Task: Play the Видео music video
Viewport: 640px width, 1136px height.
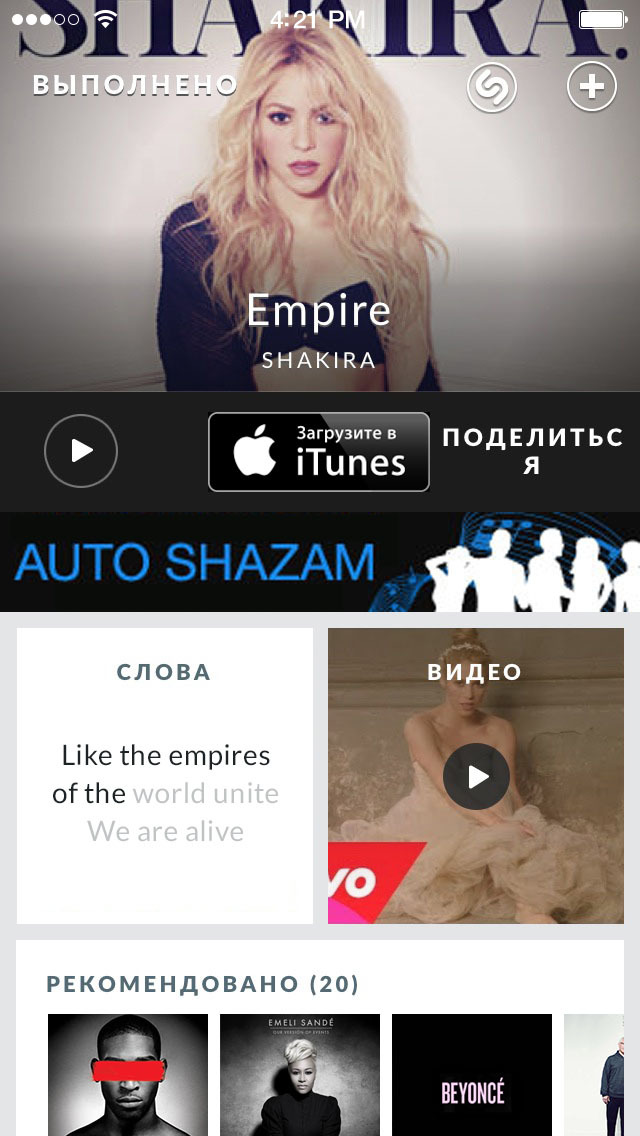Action: [x=476, y=776]
